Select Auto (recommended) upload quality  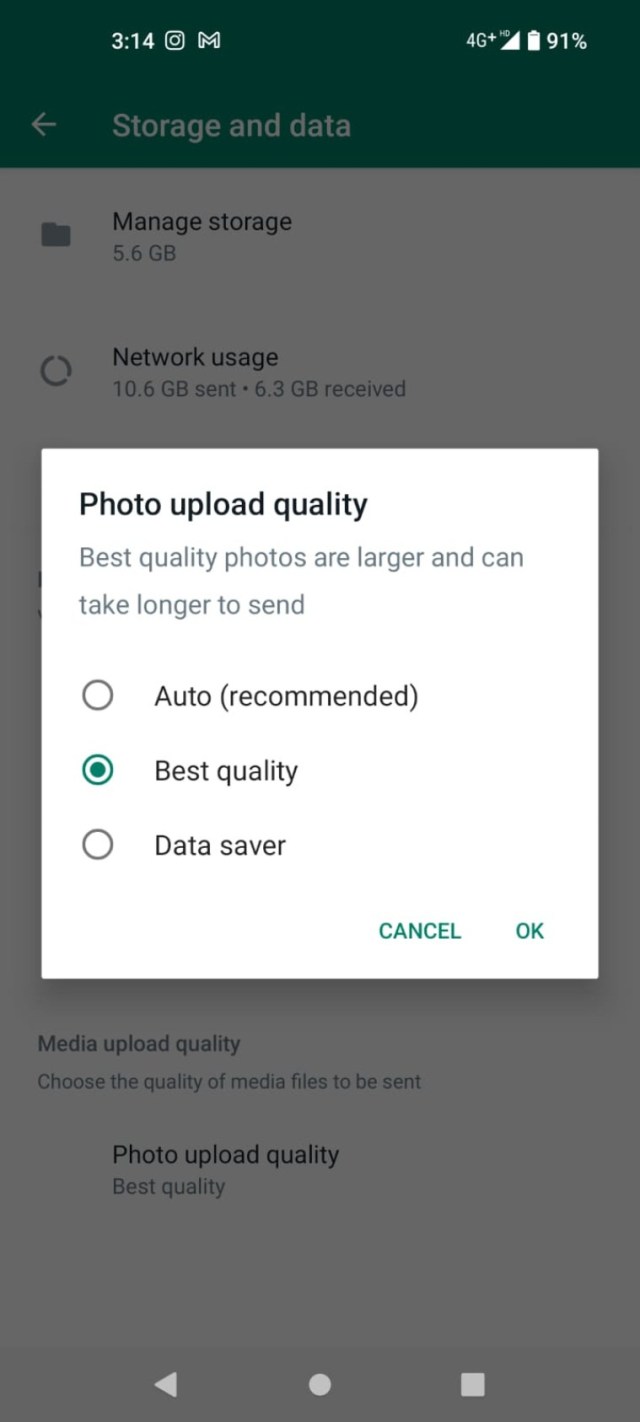98,695
